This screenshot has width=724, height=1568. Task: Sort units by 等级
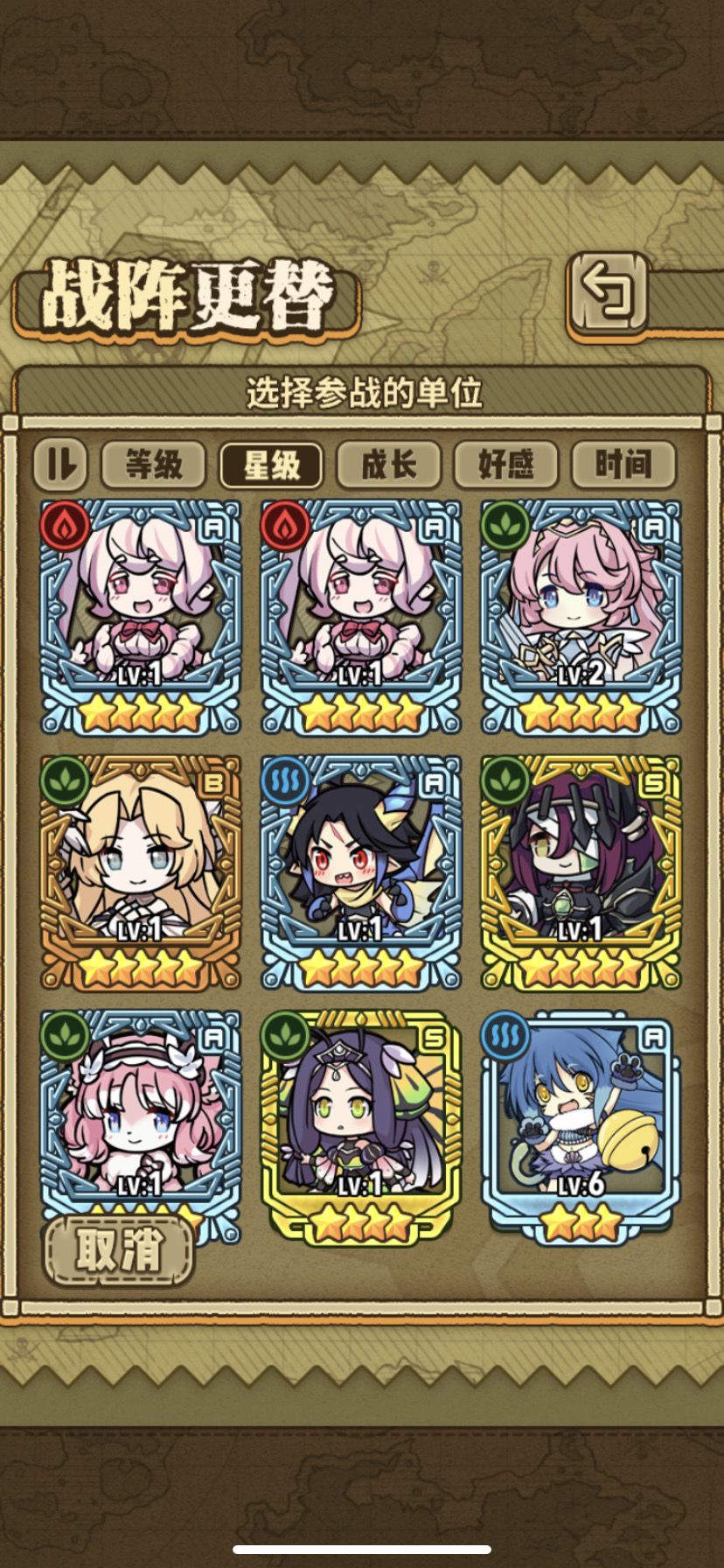[154, 464]
